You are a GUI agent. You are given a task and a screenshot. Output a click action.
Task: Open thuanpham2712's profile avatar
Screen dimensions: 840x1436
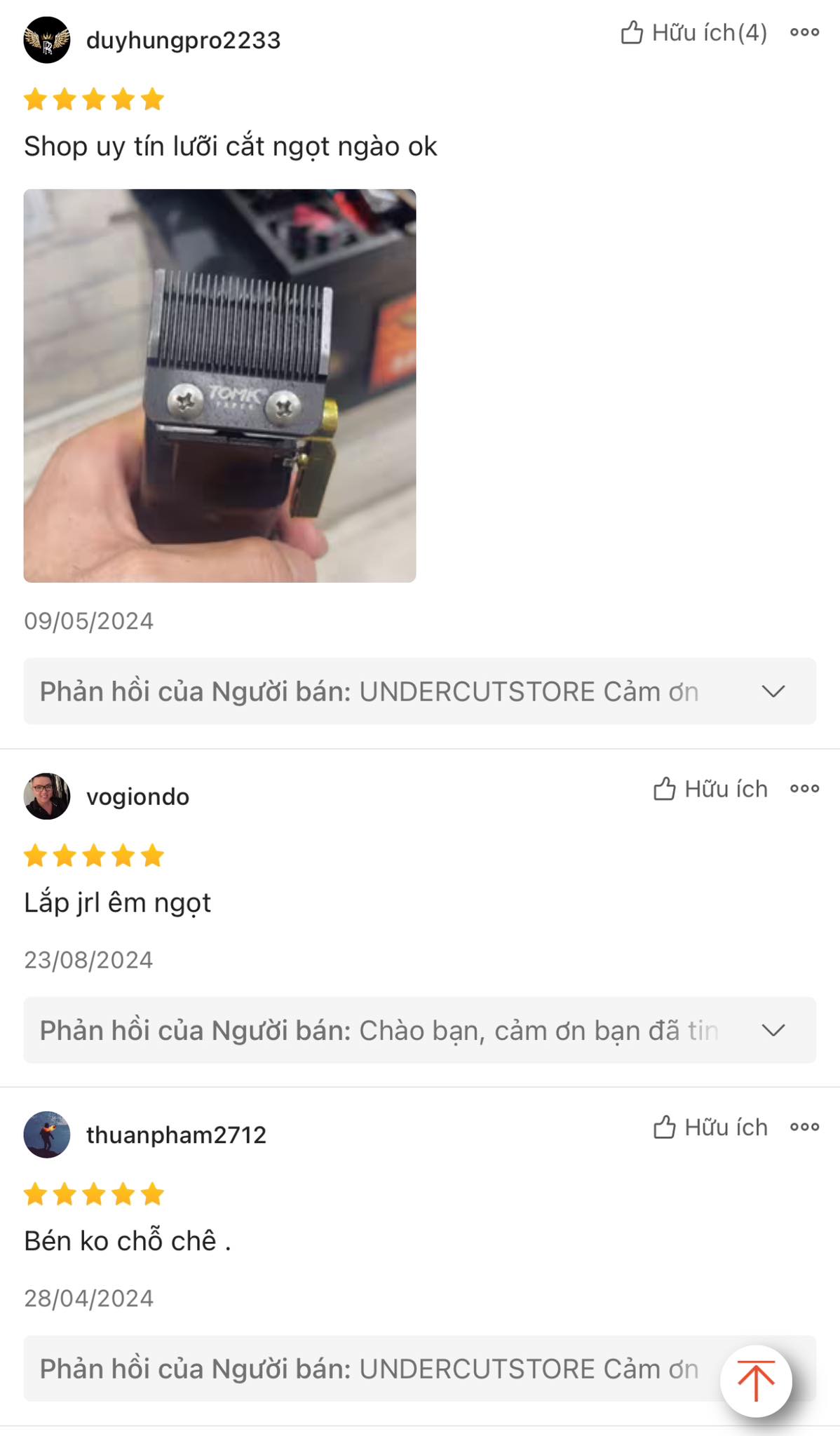point(47,1134)
